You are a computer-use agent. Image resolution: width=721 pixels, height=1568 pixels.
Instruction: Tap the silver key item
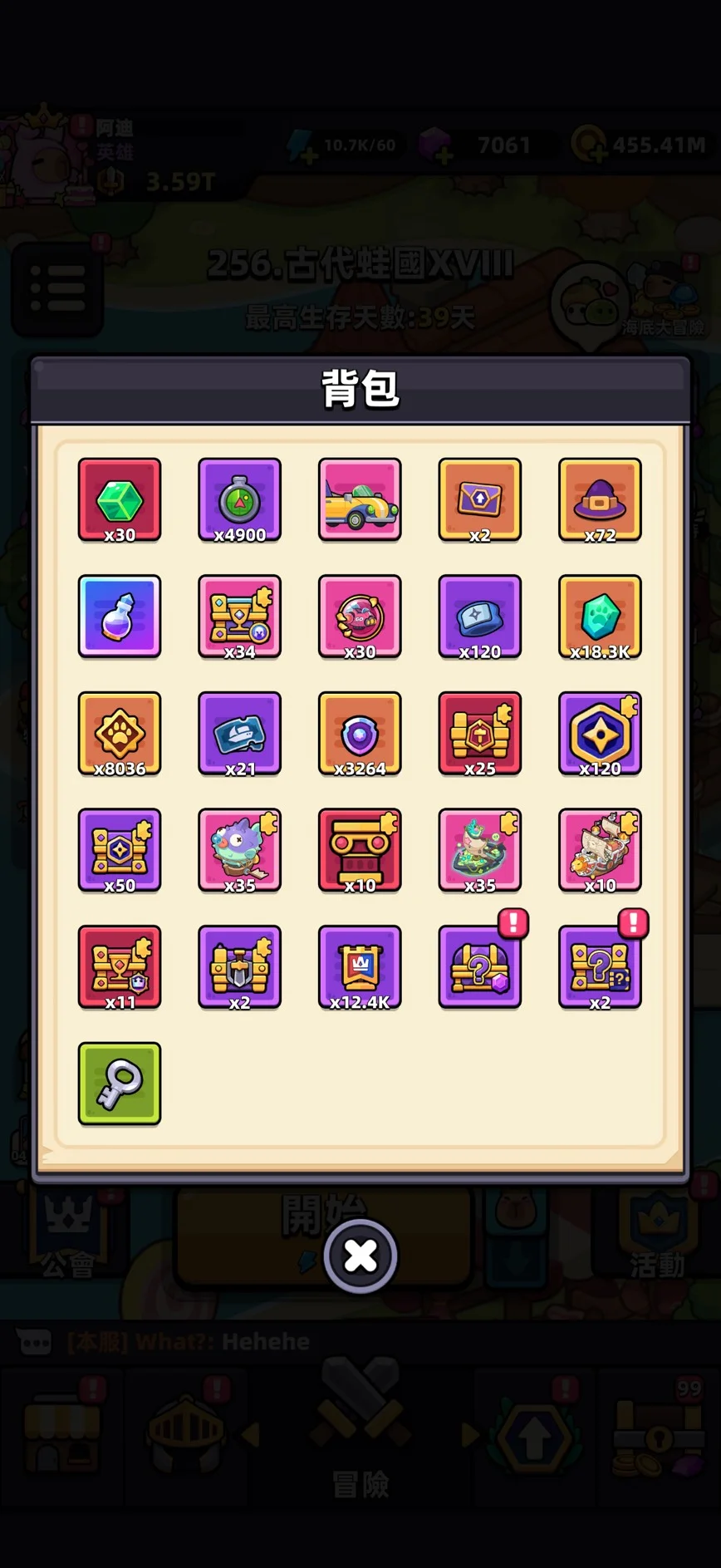coord(120,1084)
